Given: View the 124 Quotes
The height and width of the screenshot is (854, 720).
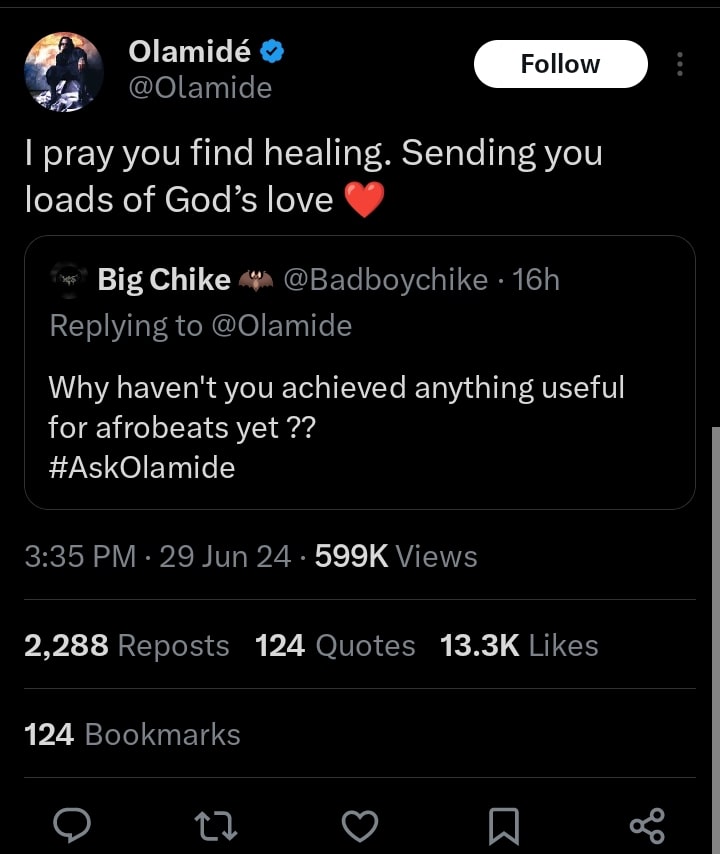Looking at the screenshot, I should click(x=335, y=646).
